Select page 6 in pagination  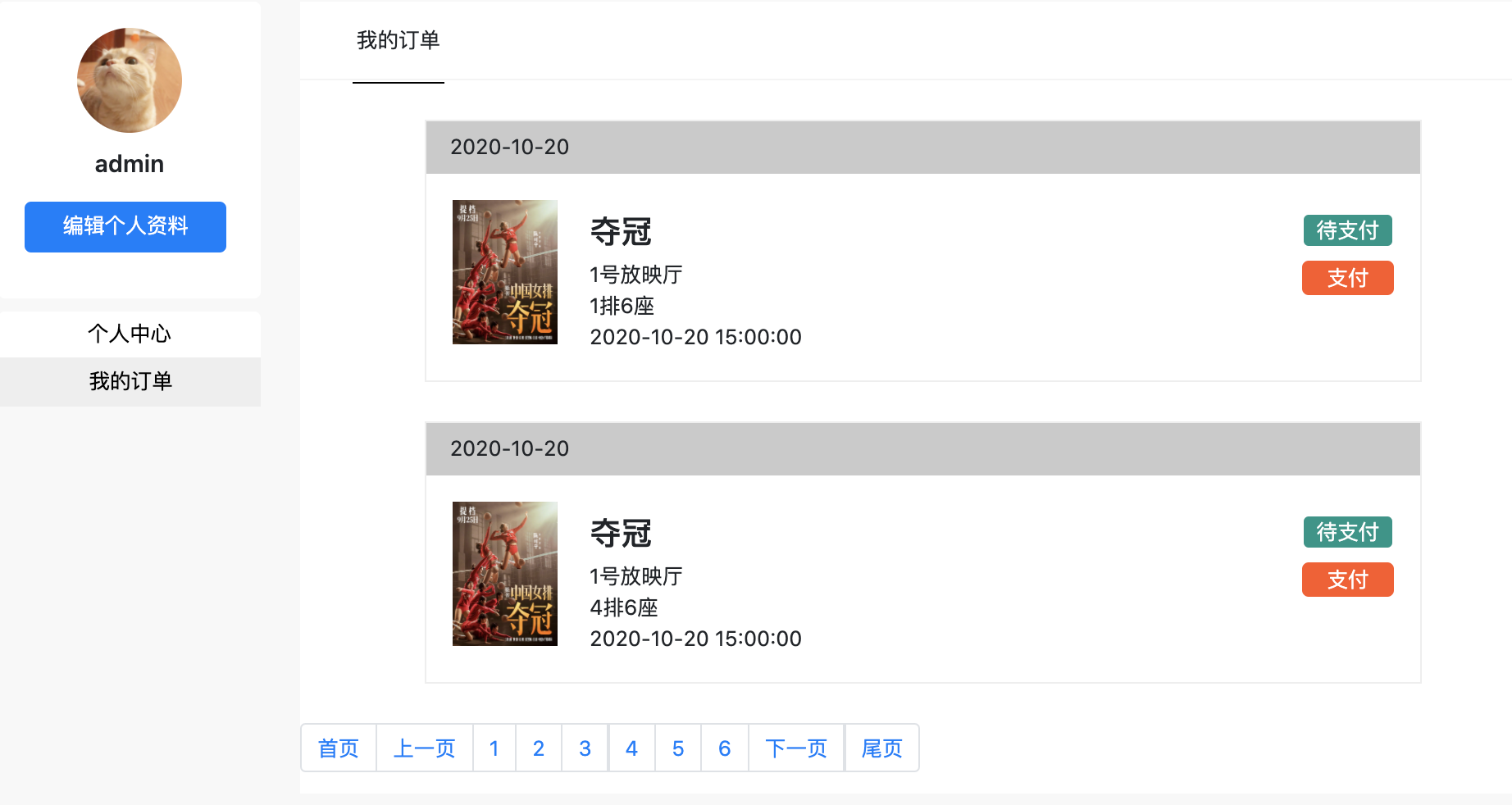click(x=725, y=748)
